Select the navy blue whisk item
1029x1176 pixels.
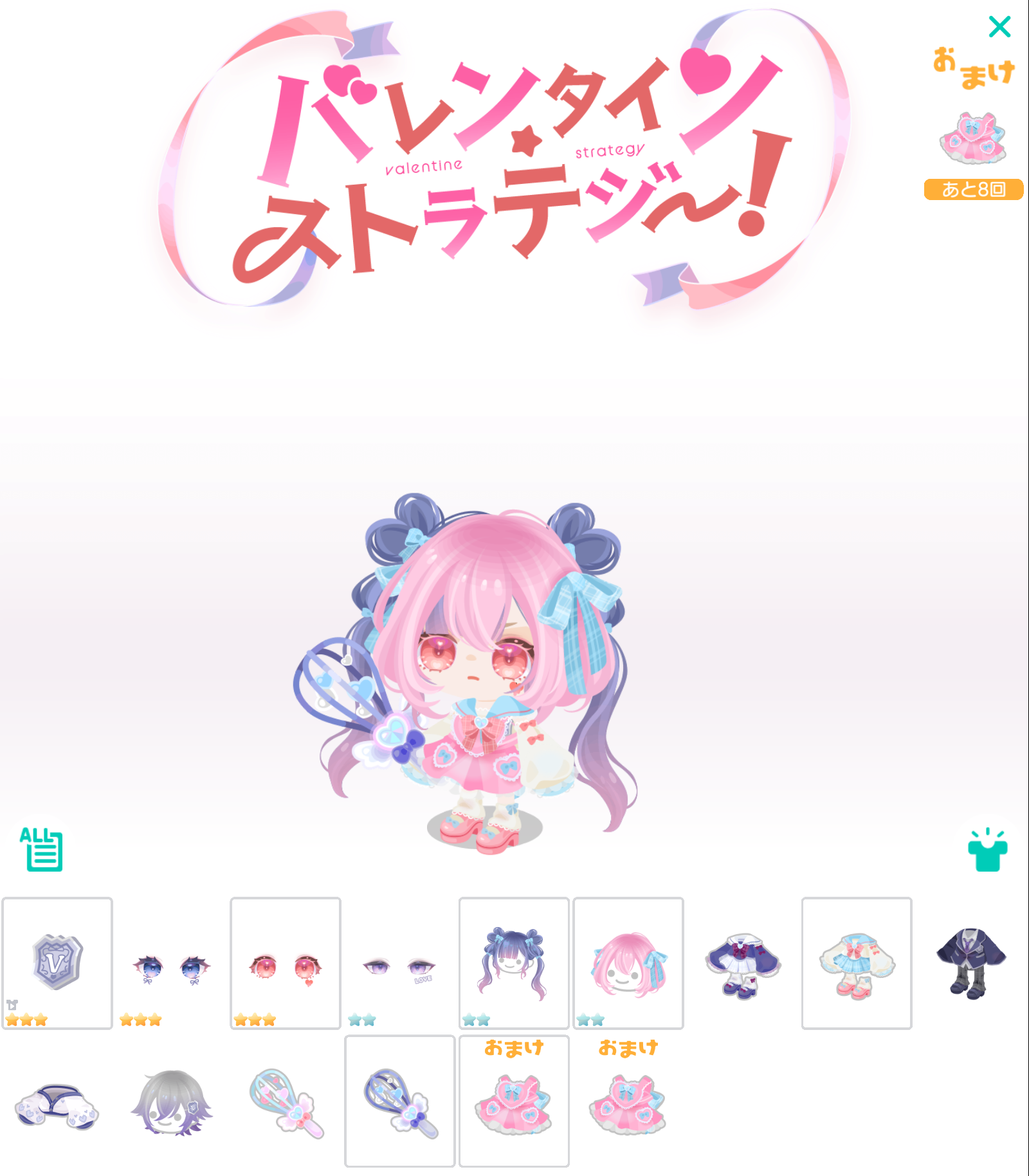(399, 1103)
